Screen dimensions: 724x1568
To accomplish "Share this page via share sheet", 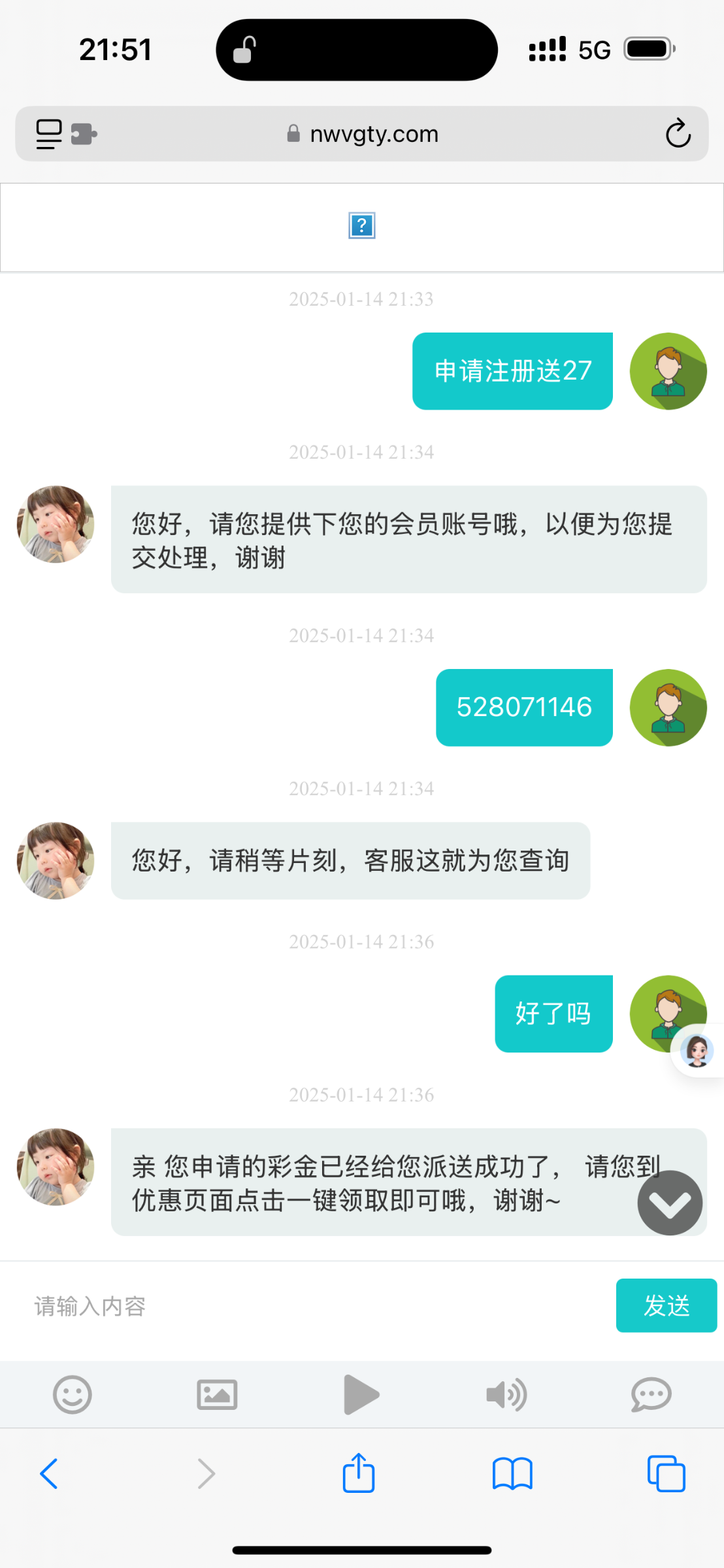I will [359, 1474].
